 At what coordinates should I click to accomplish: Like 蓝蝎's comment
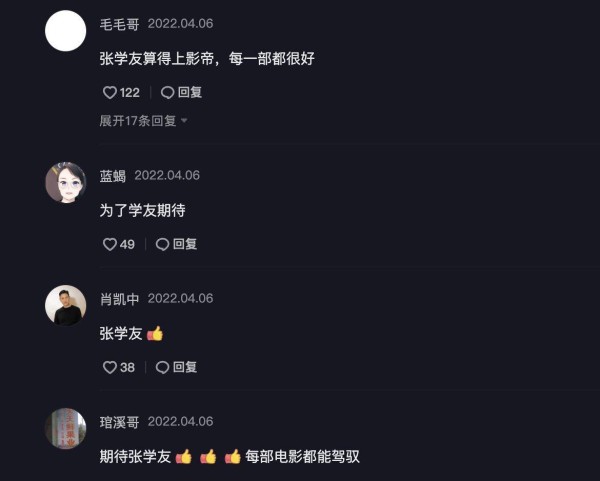[x=110, y=244]
